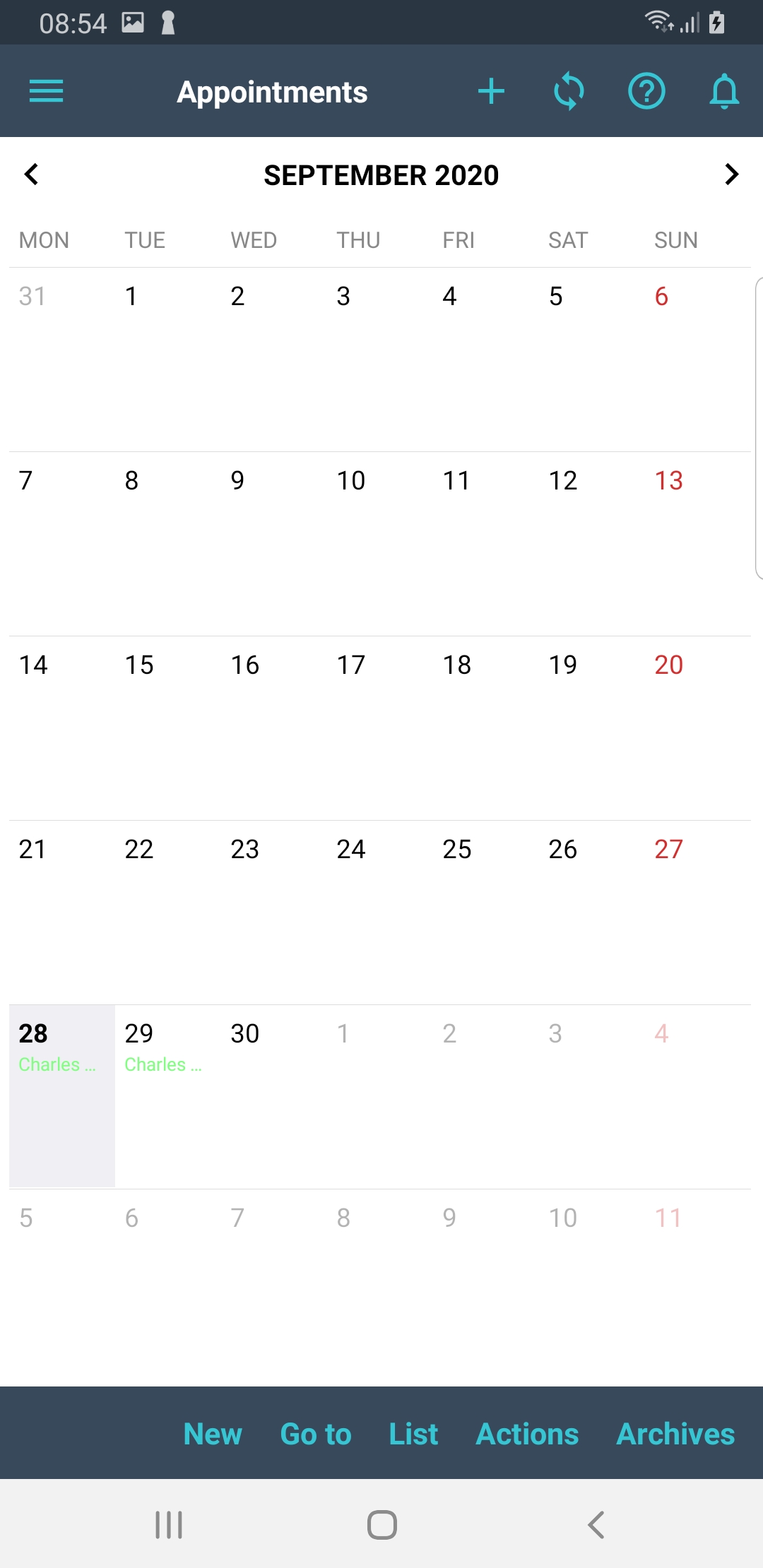763x1568 pixels.
Task: Open the Charles appointment on September 28
Action: (x=57, y=1064)
